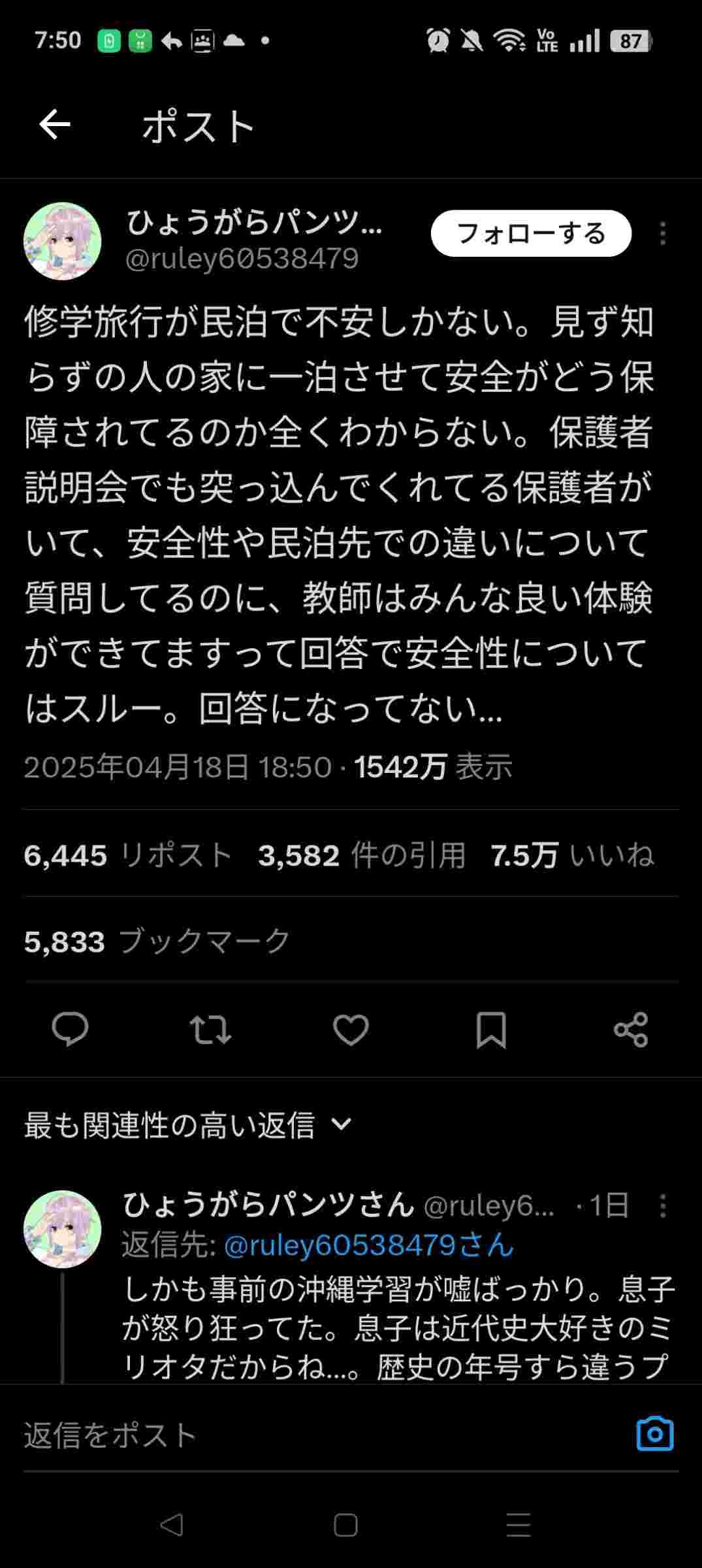Image resolution: width=702 pixels, height=1568 pixels.
Task: View the 6,445 リポスト list
Action: [129, 855]
